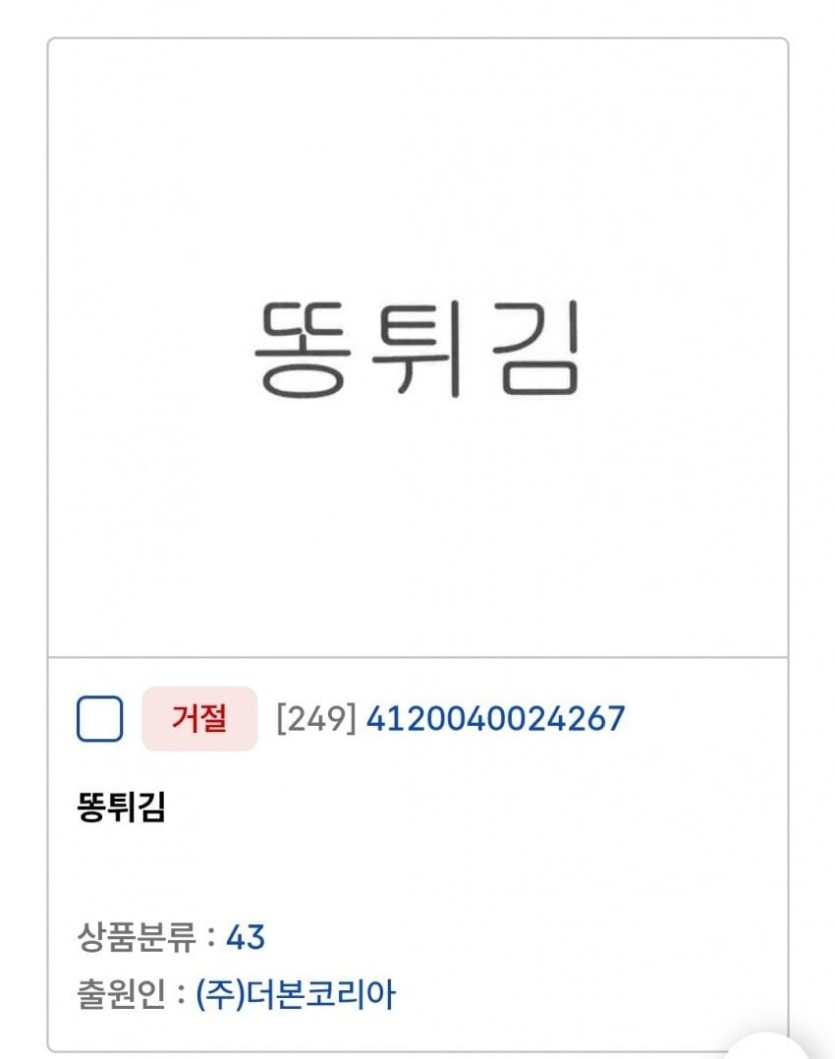The image size is (835, 1059).
Task: View applicant (주)더본코리아
Action: point(296,995)
